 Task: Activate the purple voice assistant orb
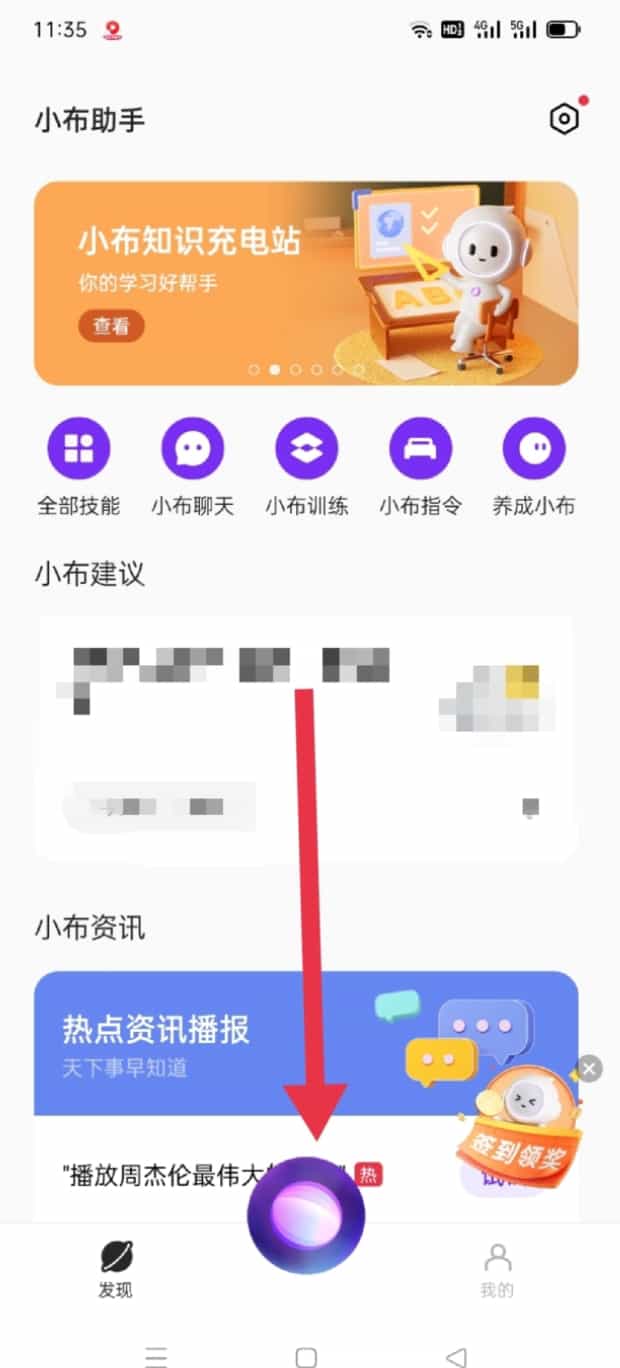click(x=306, y=1216)
